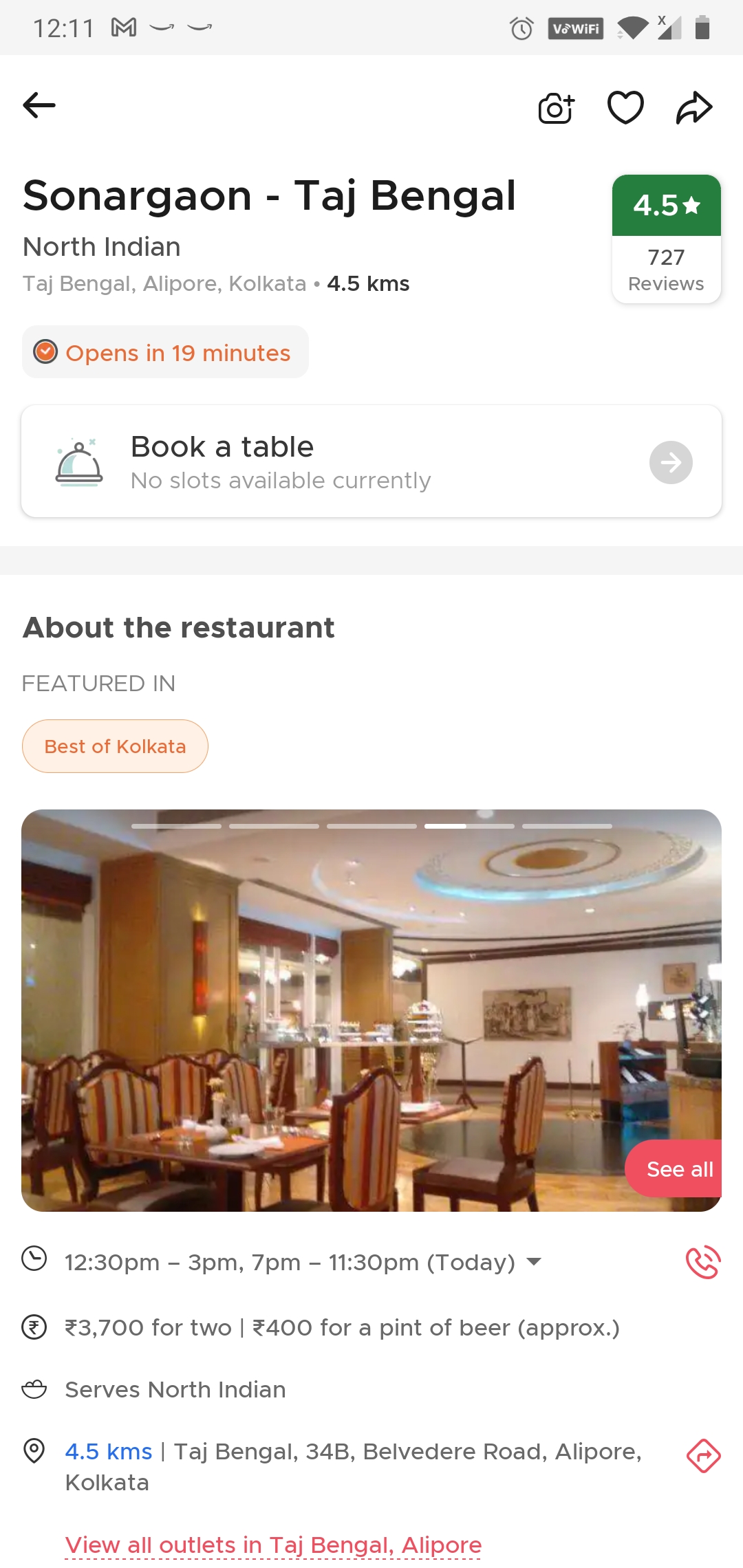Open the Book a table card
The image size is (743, 1568).
tap(371, 461)
